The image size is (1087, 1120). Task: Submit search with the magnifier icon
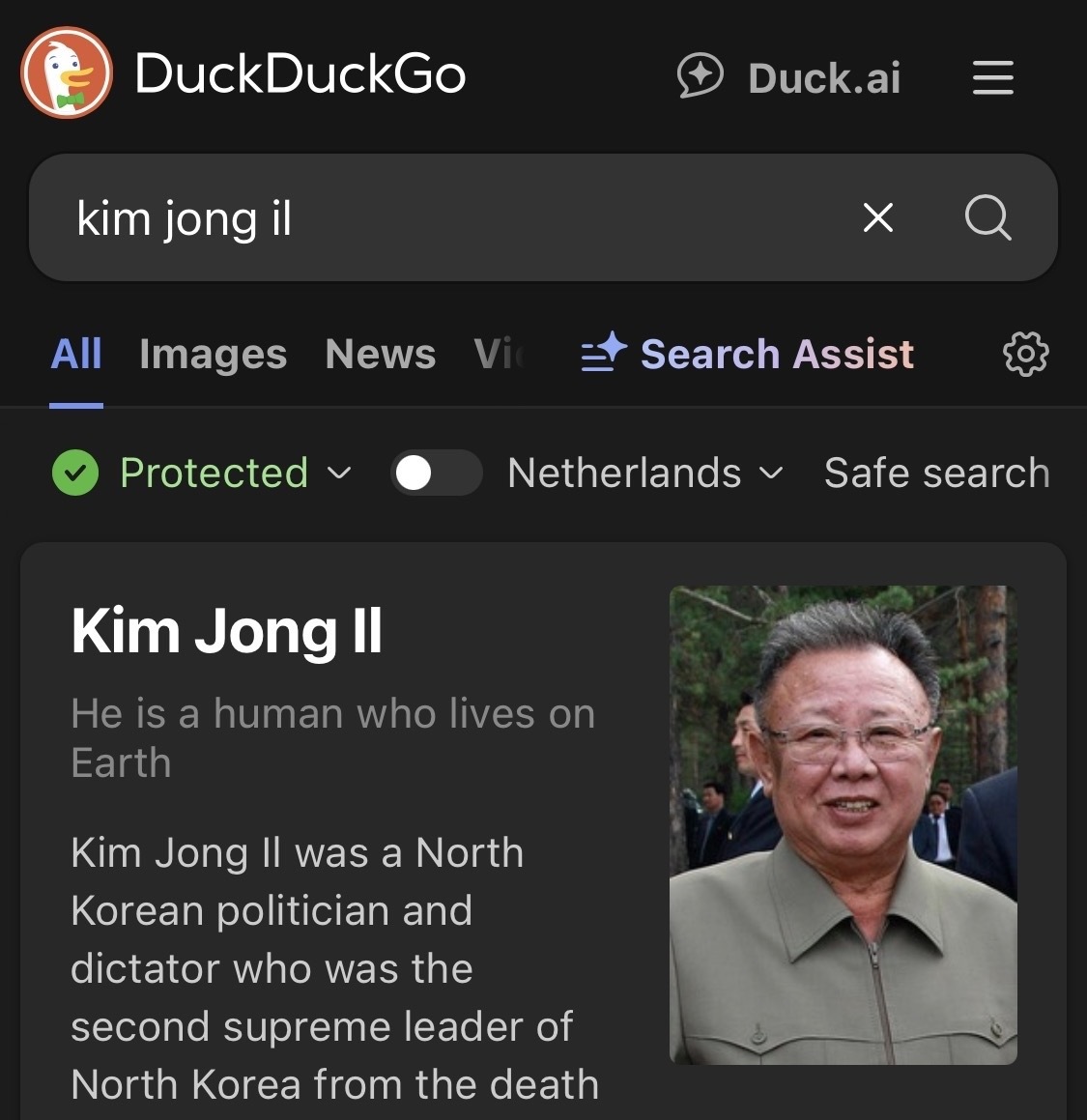coord(987,218)
